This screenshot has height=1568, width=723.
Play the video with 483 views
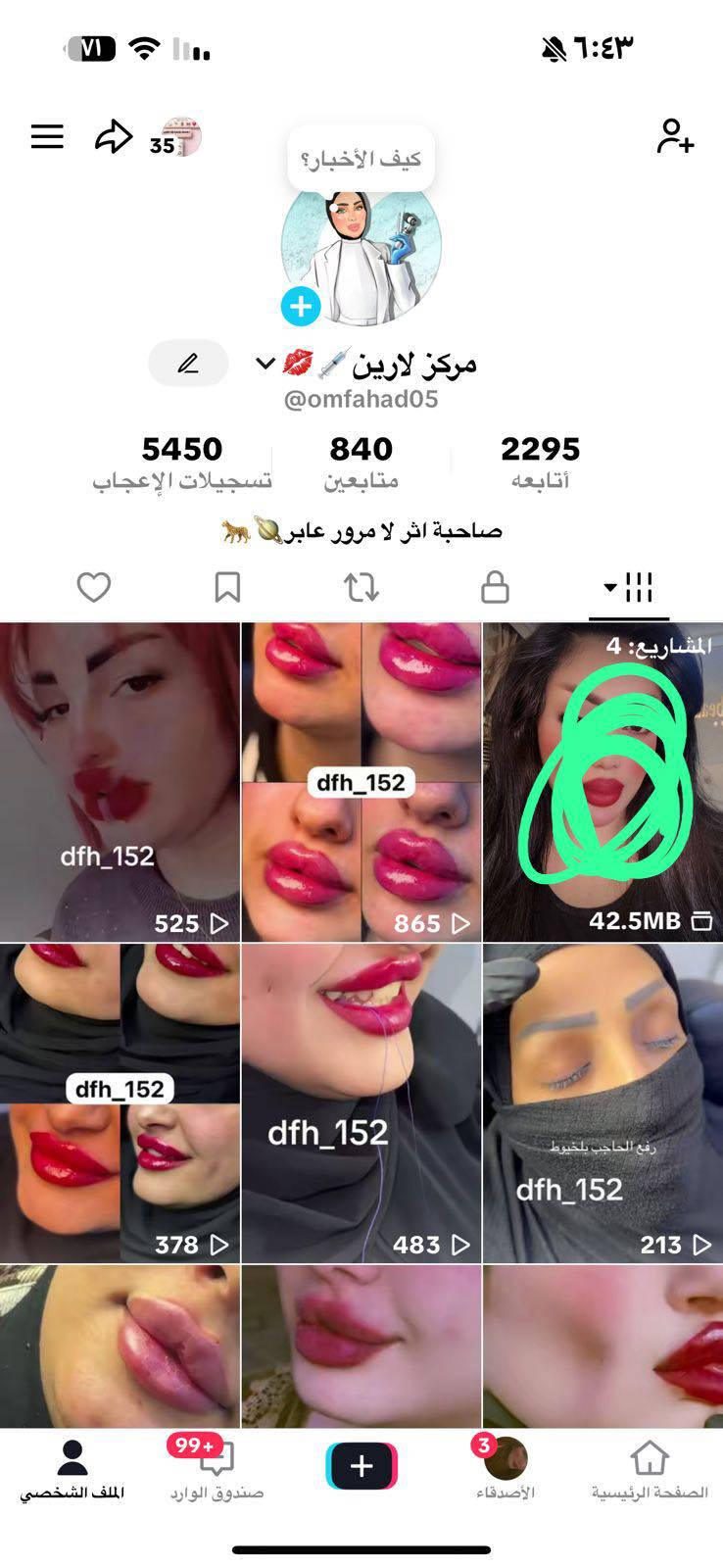(361, 1102)
